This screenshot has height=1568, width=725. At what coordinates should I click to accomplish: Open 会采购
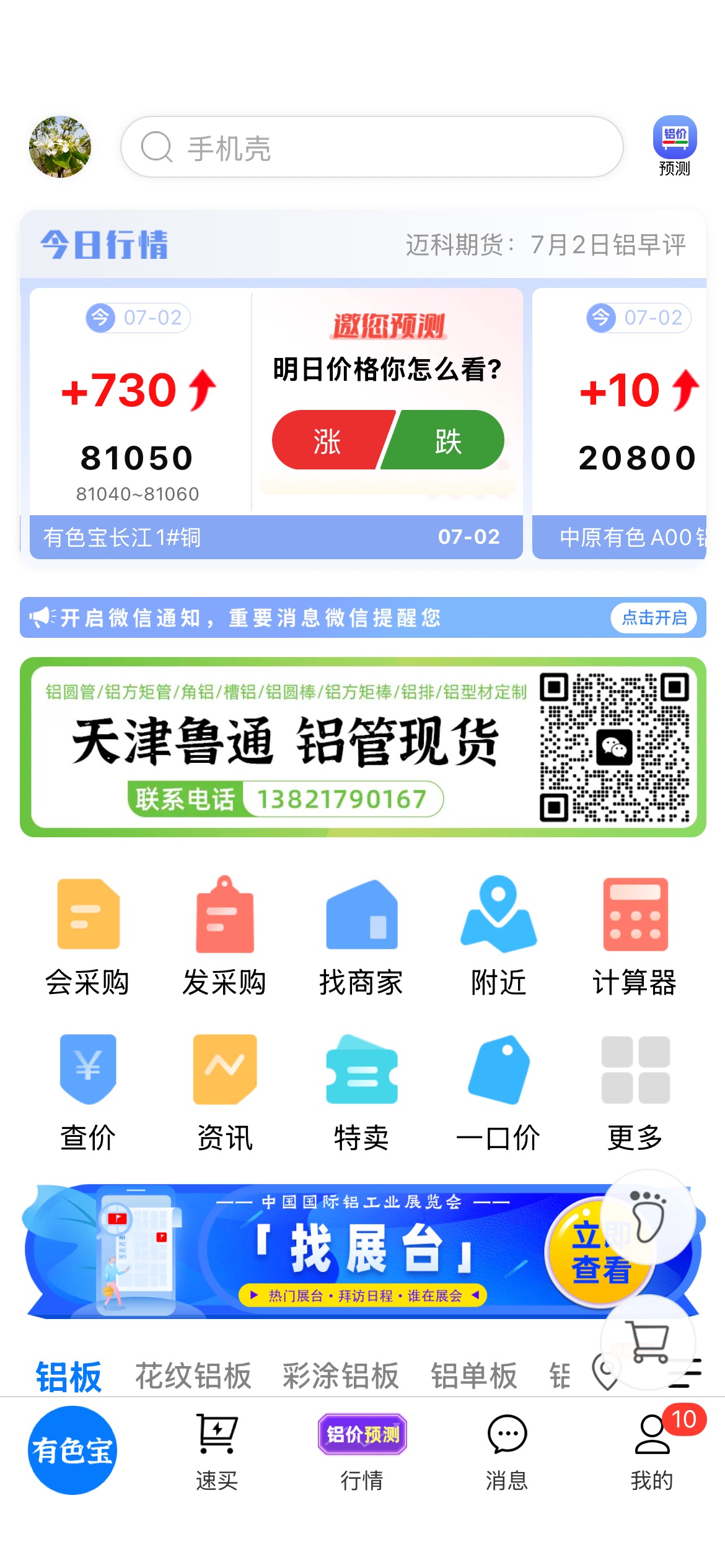(87, 936)
